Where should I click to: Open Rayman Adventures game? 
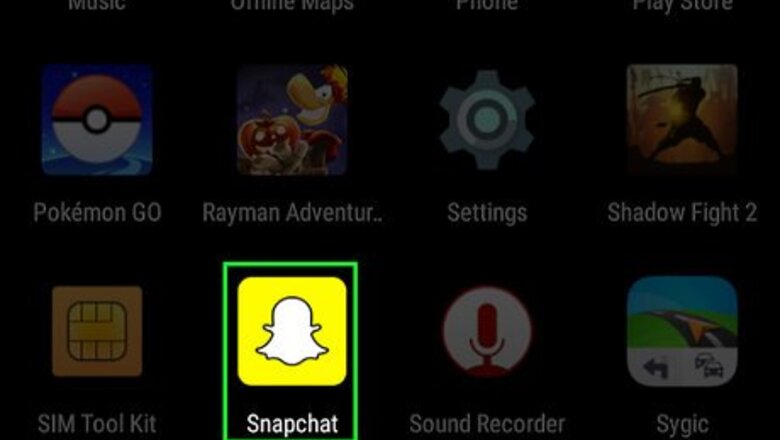pos(292,119)
